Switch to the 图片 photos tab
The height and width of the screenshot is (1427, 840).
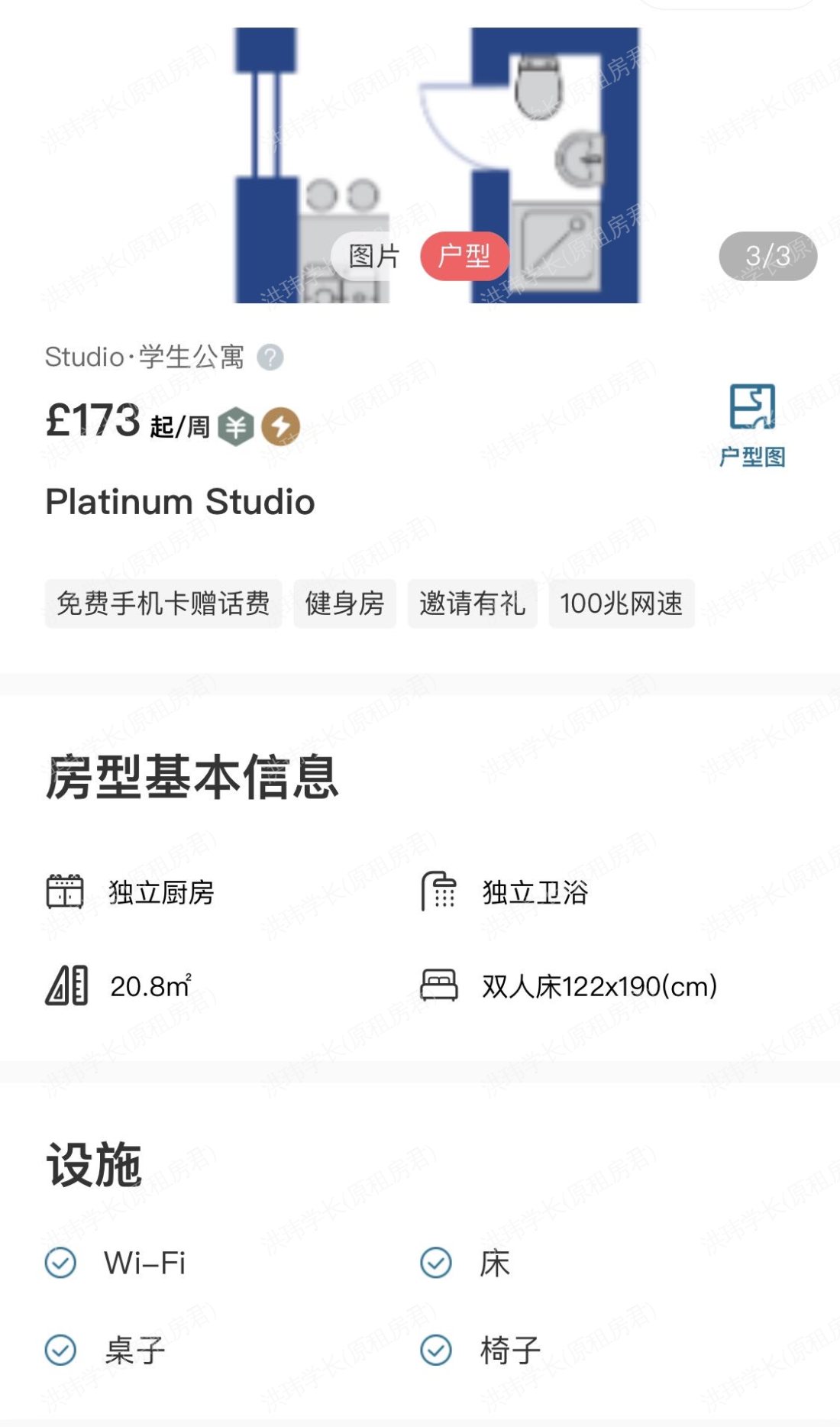[x=373, y=256]
